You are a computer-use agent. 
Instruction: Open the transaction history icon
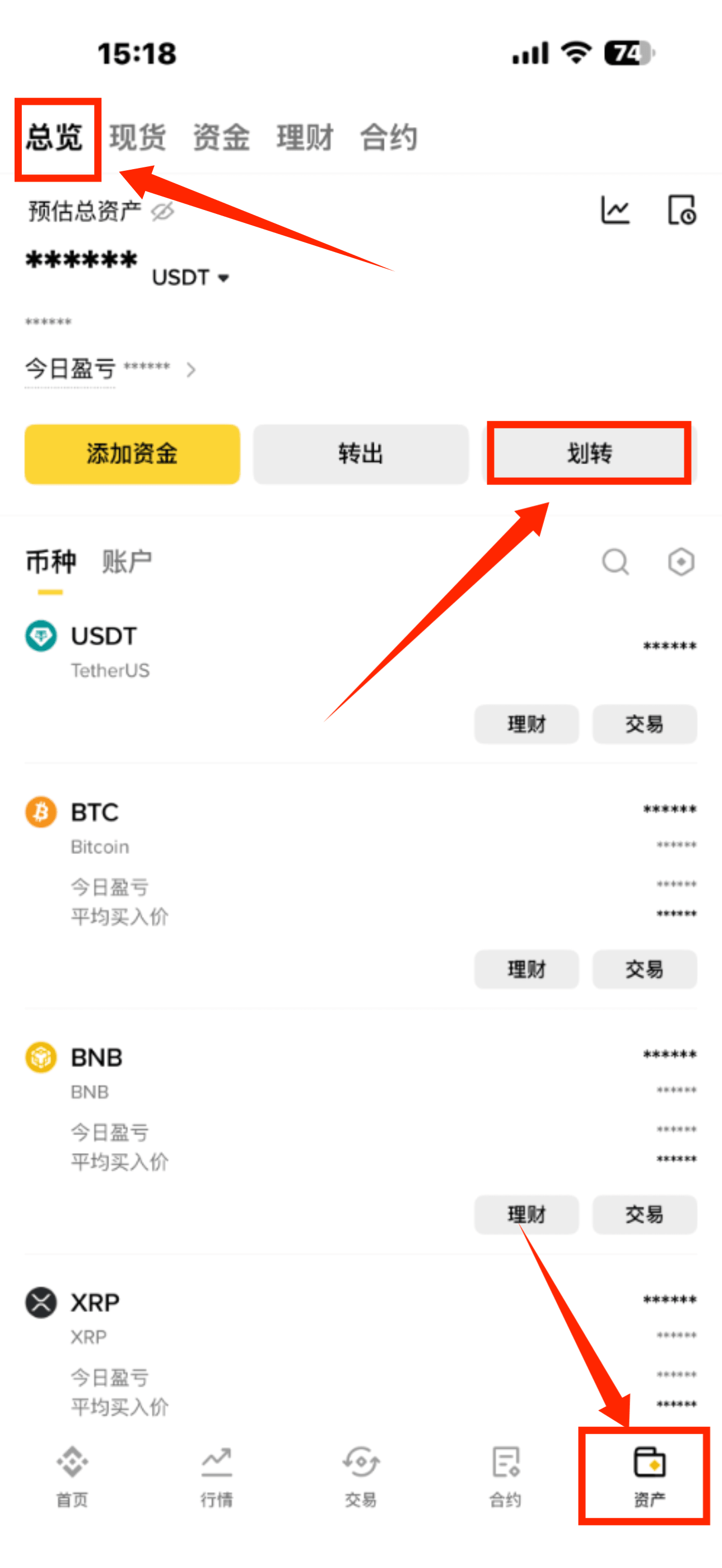[682, 211]
